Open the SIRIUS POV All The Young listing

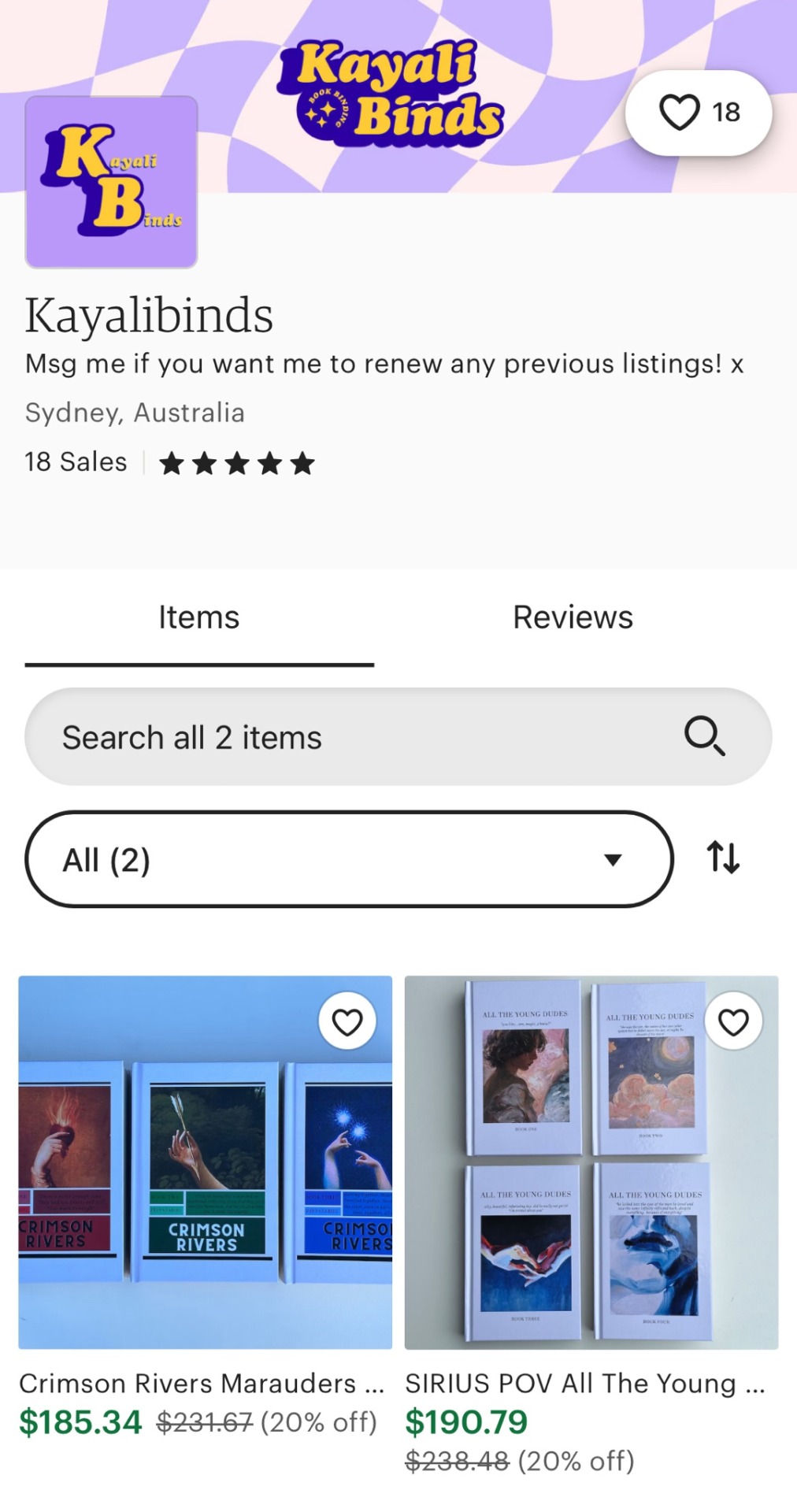[591, 1162]
